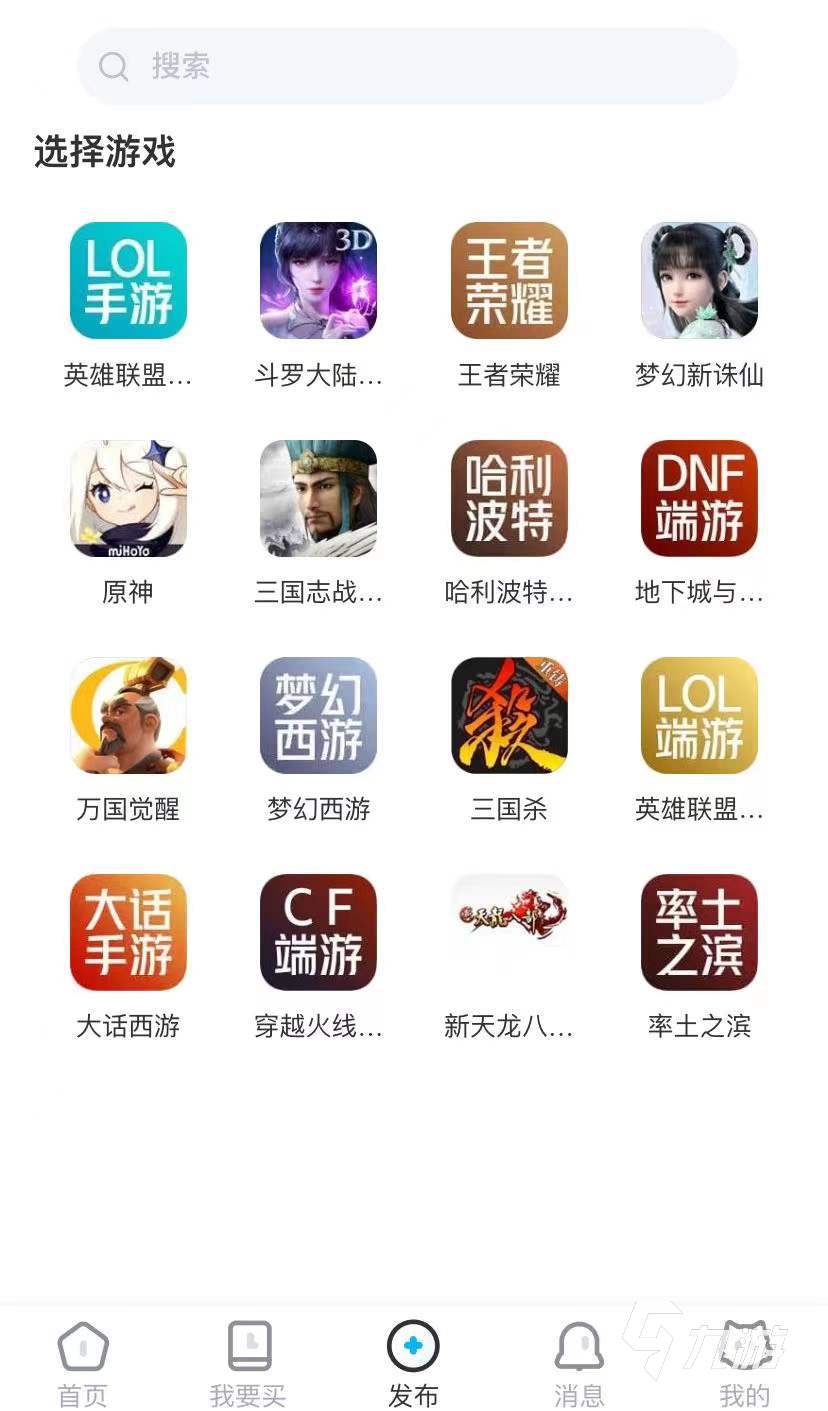Choose the CF端游 穿越火线 game
Image resolution: width=828 pixels, height=1411 pixels.
tap(318, 932)
